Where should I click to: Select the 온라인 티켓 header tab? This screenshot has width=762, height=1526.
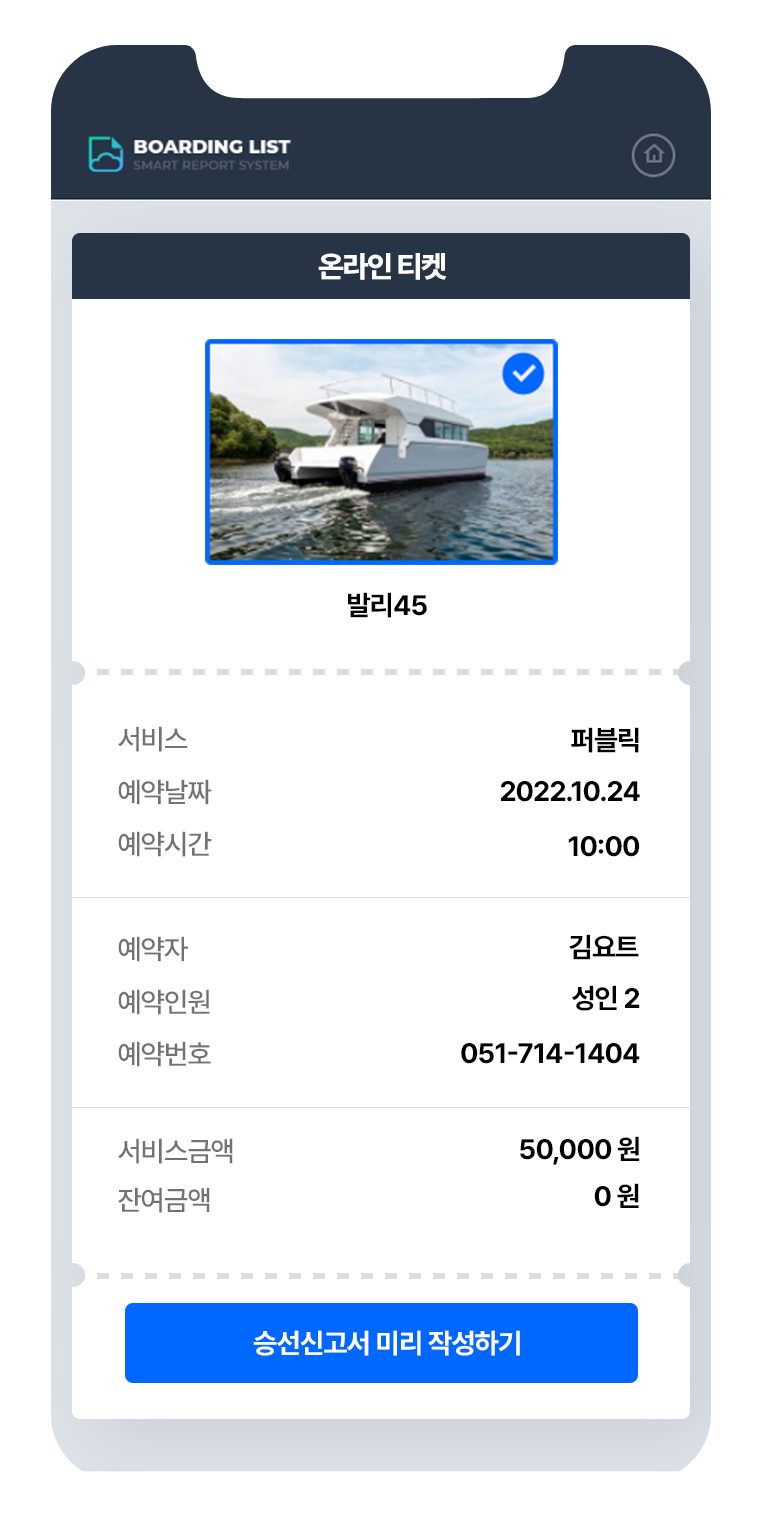click(x=381, y=265)
